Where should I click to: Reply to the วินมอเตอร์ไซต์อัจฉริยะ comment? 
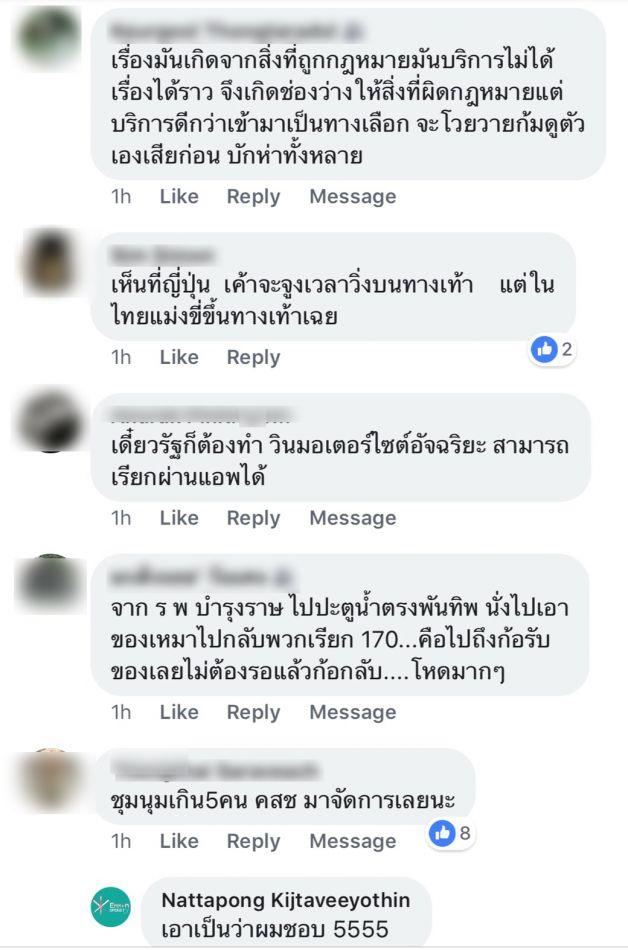(x=253, y=518)
